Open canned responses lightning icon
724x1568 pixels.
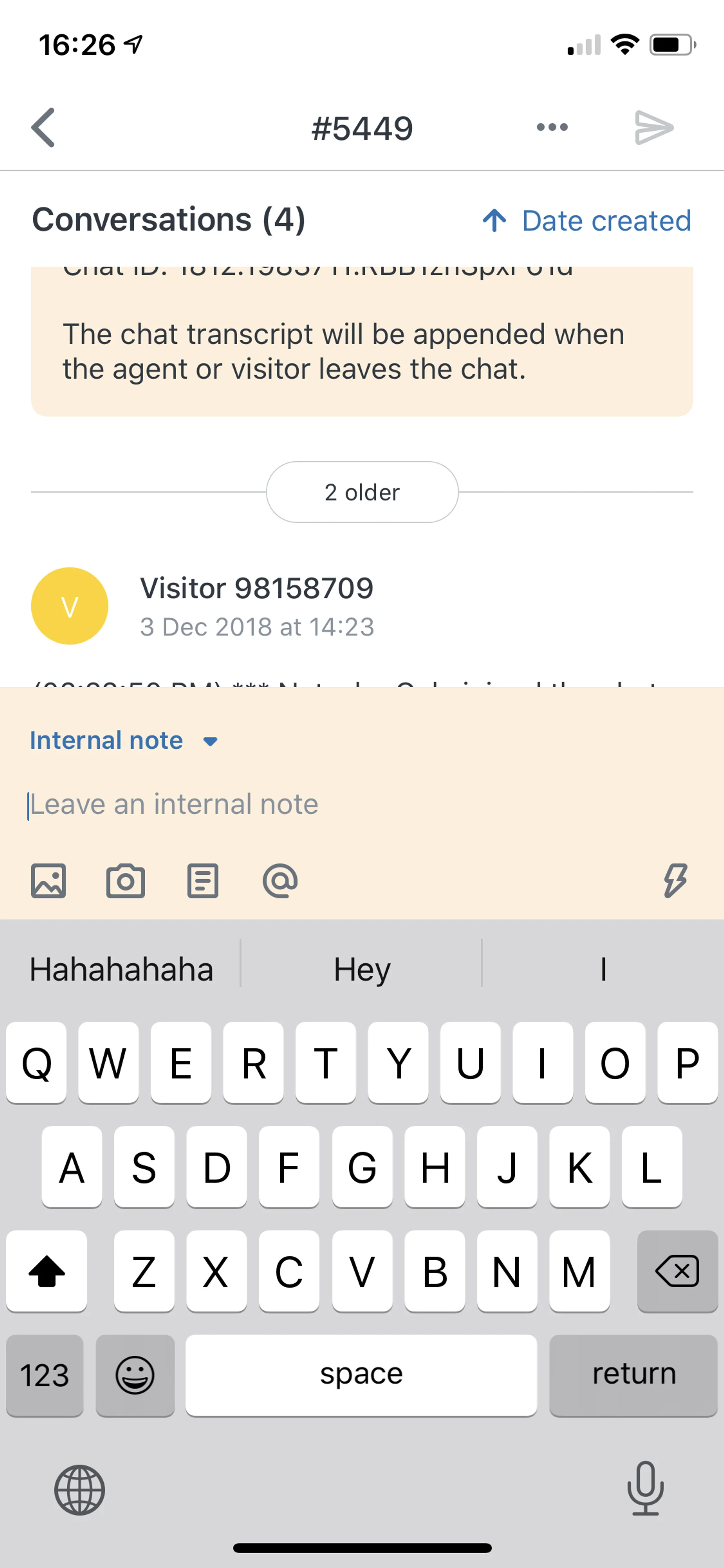pos(675,881)
